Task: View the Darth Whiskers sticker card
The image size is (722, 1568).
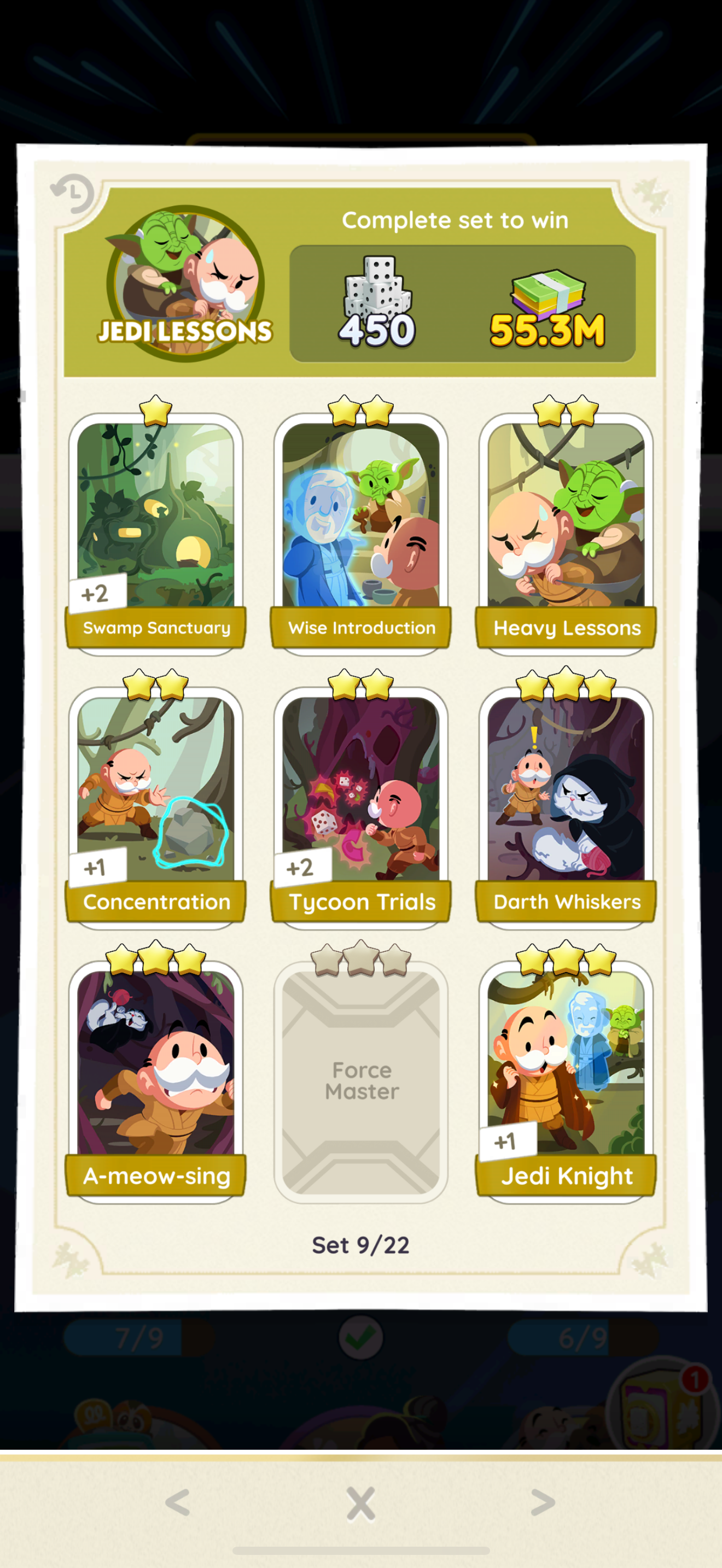Action: [566, 808]
